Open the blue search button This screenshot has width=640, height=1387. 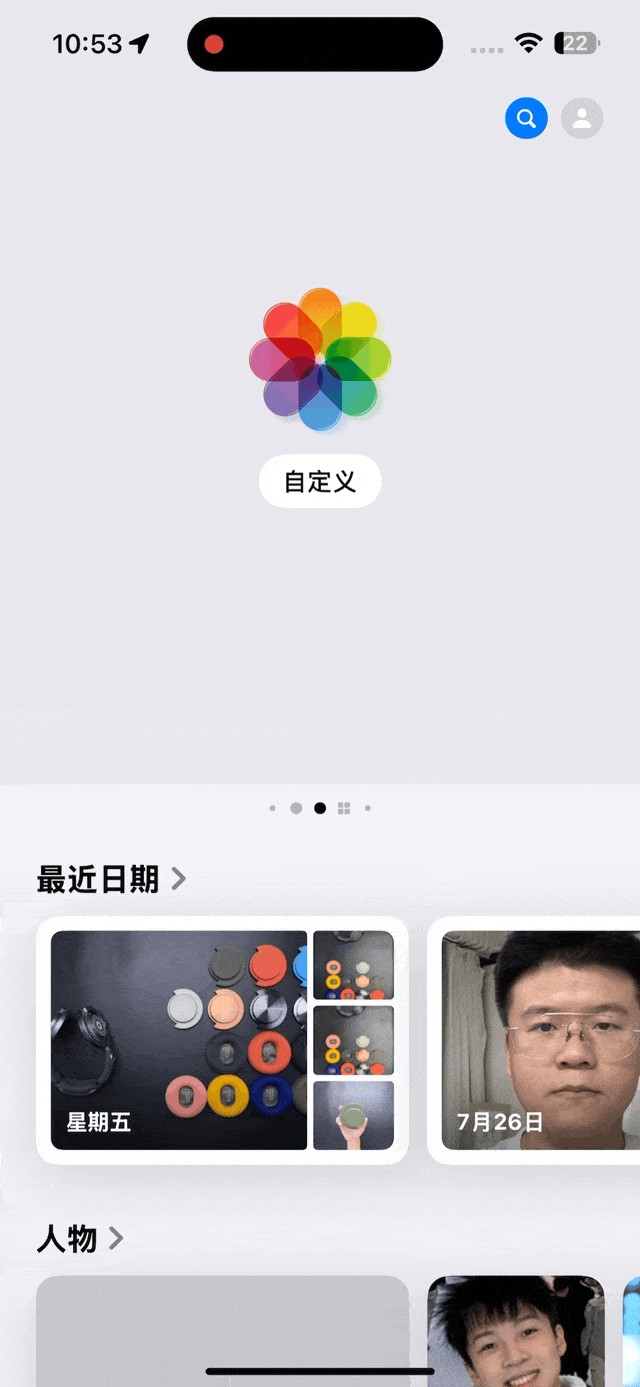click(x=526, y=119)
